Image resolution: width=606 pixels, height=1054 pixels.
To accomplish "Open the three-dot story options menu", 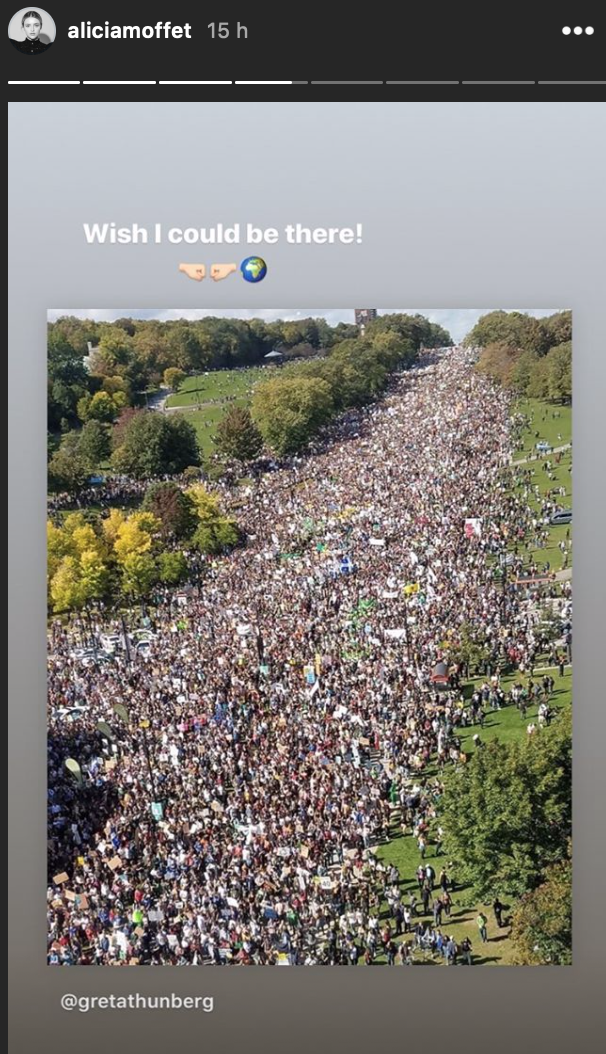I will [x=577, y=31].
